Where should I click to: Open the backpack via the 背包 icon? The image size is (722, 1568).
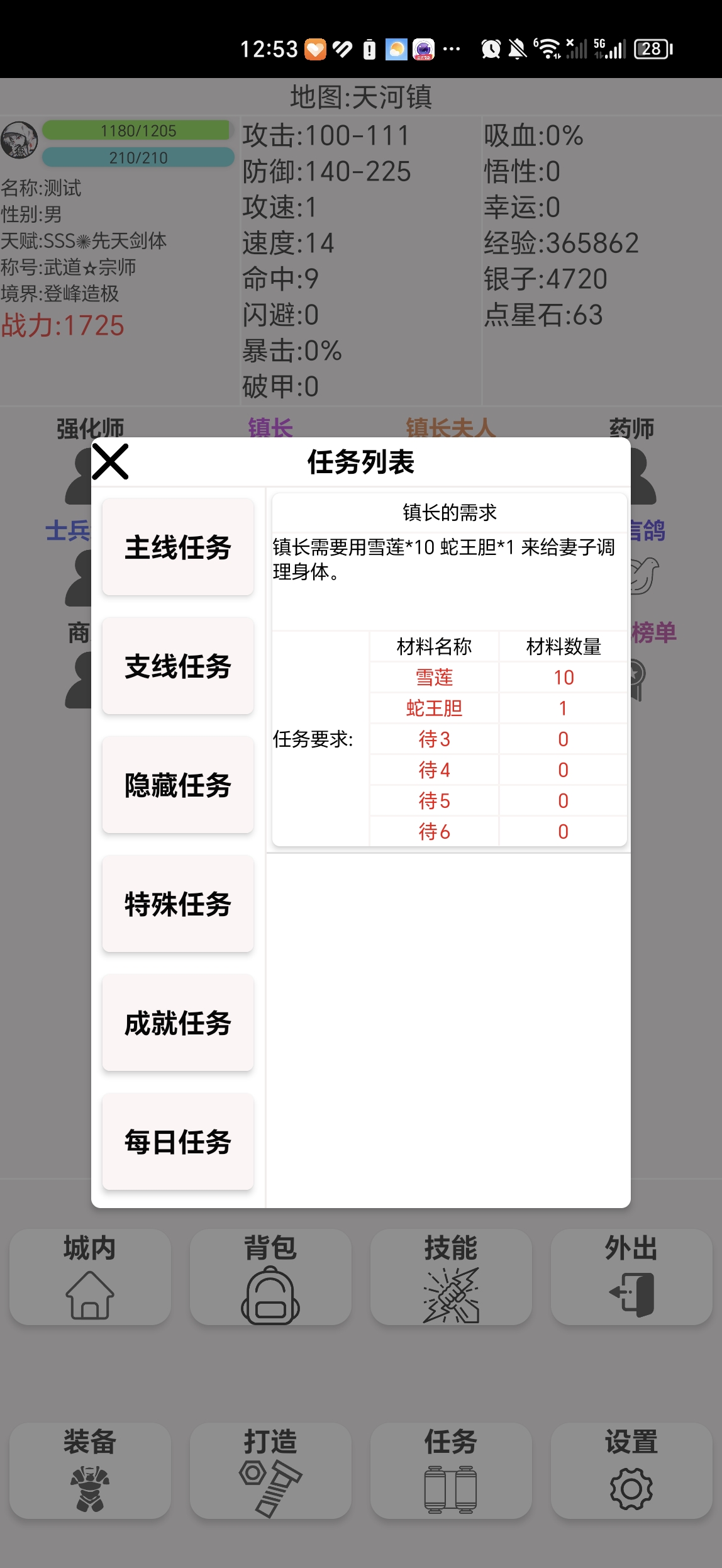pyautogui.click(x=270, y=1293)
